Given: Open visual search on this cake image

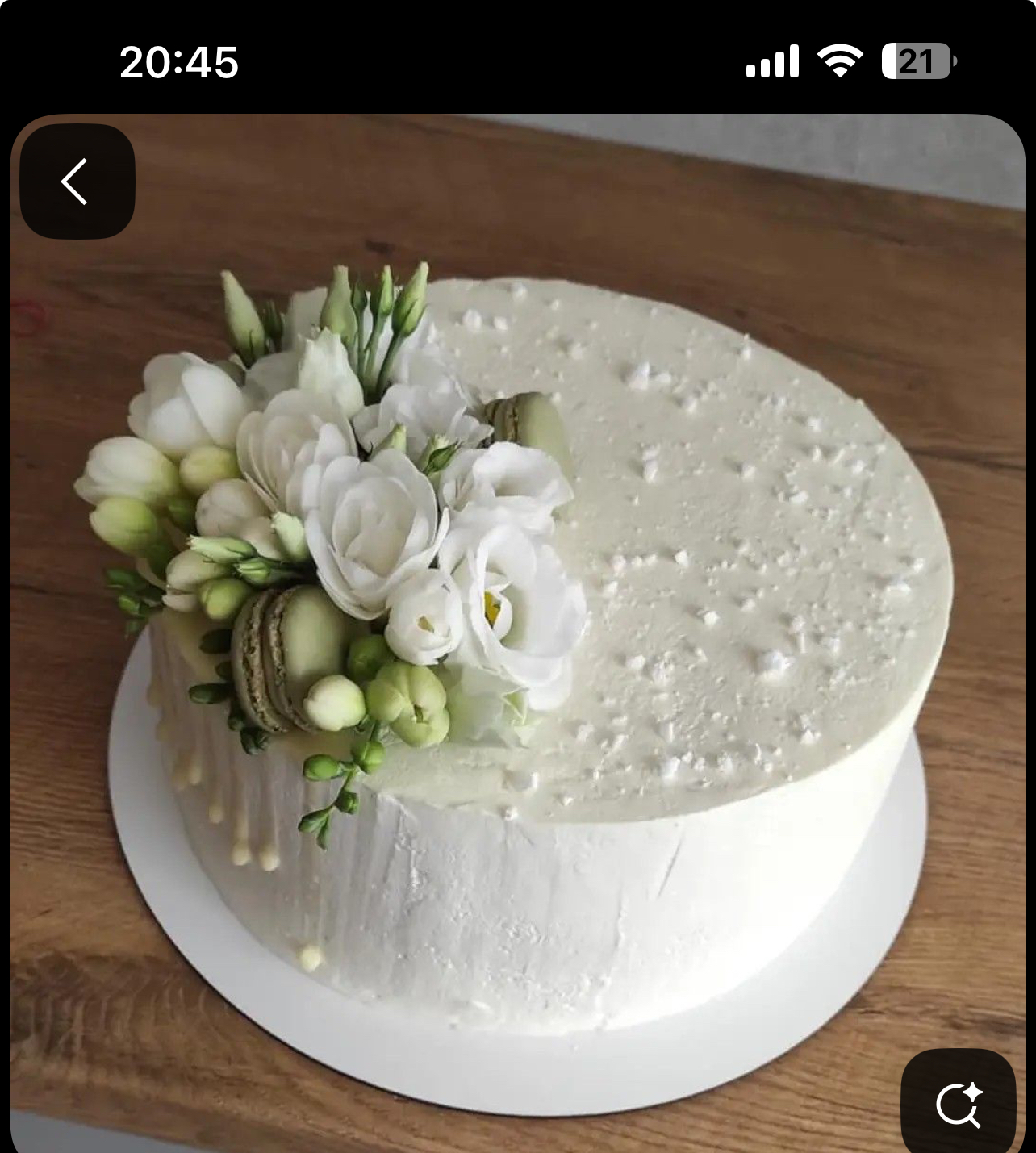Looking at the screenshot, I should tap(958, 1103).
